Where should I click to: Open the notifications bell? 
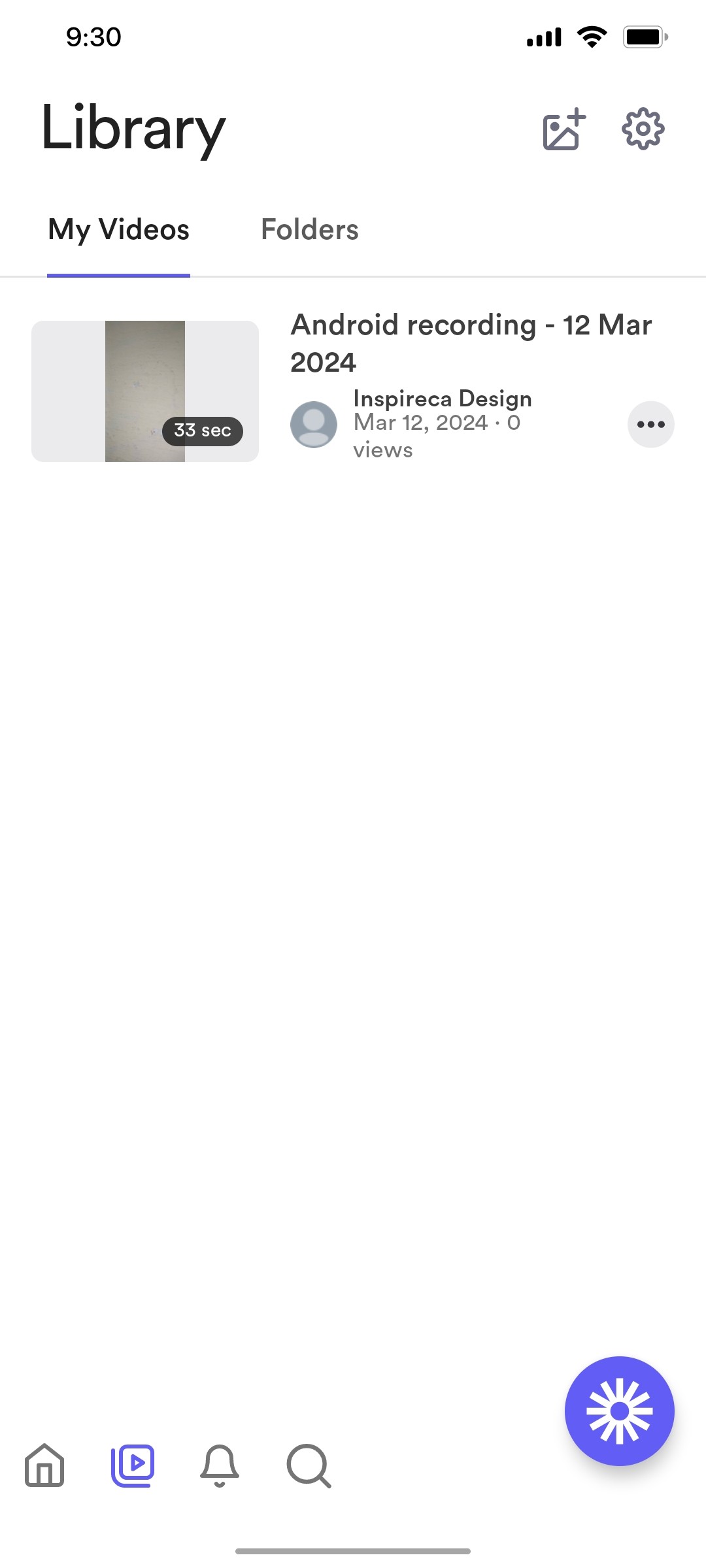(x=220, y=1467)
